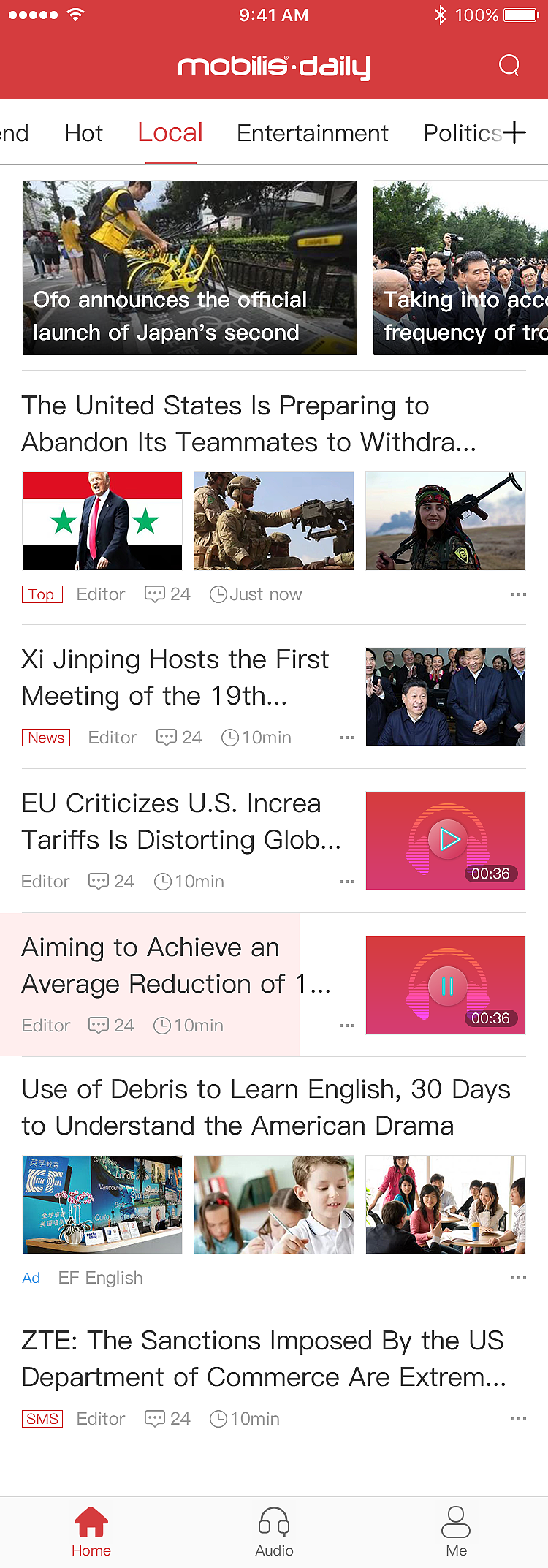Screen dimensions: 548x1568
Task: Open the search icon in the header
Action: [509, 66]
